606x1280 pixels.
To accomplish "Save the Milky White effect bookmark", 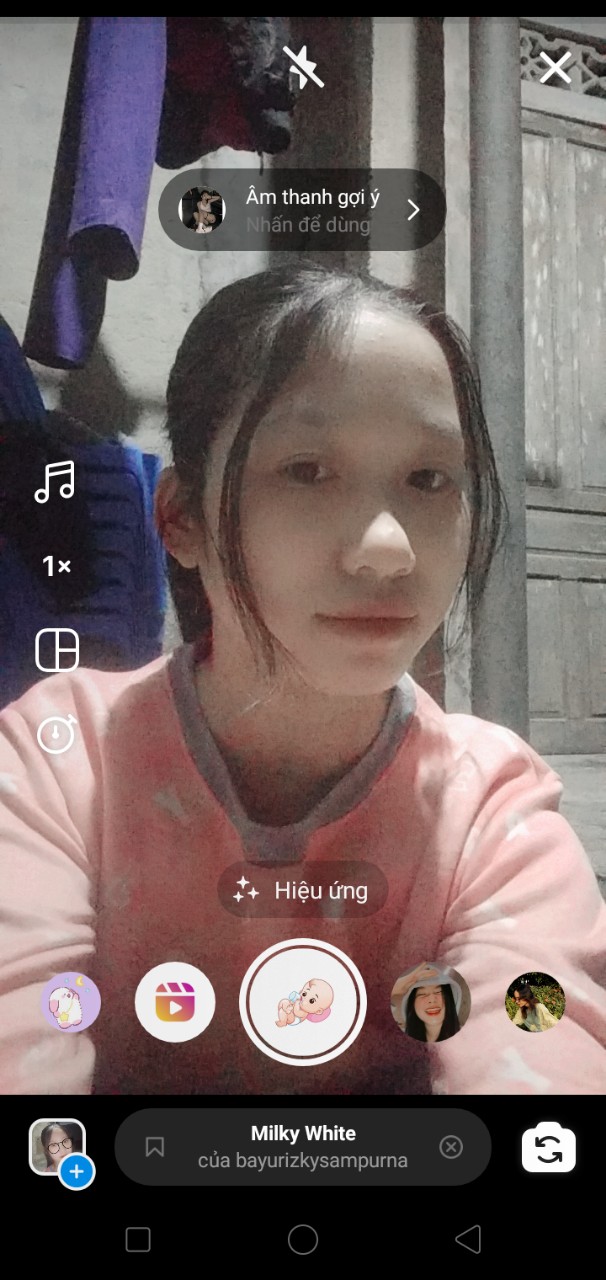I will click(x=154, y=1147).
